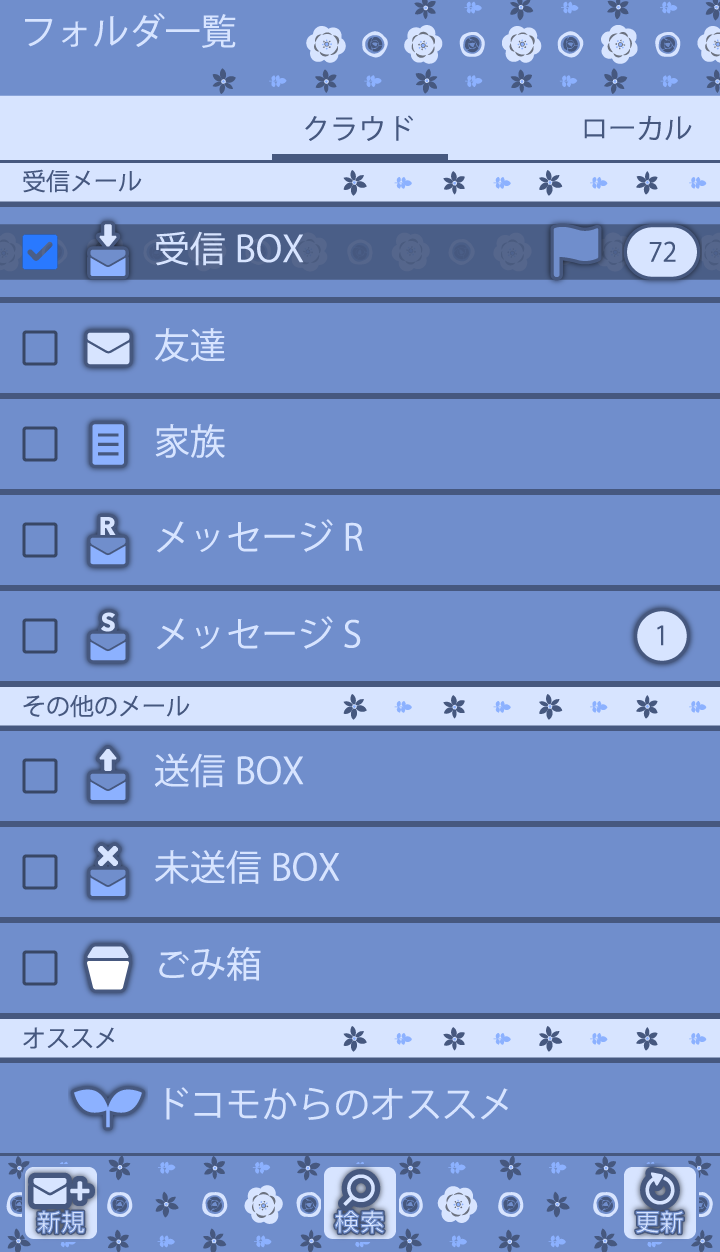Image resolution: width=720 pixels, height=1252 pixels.
Task: Check the 友達 checkbox
Action: pos(40,348)
